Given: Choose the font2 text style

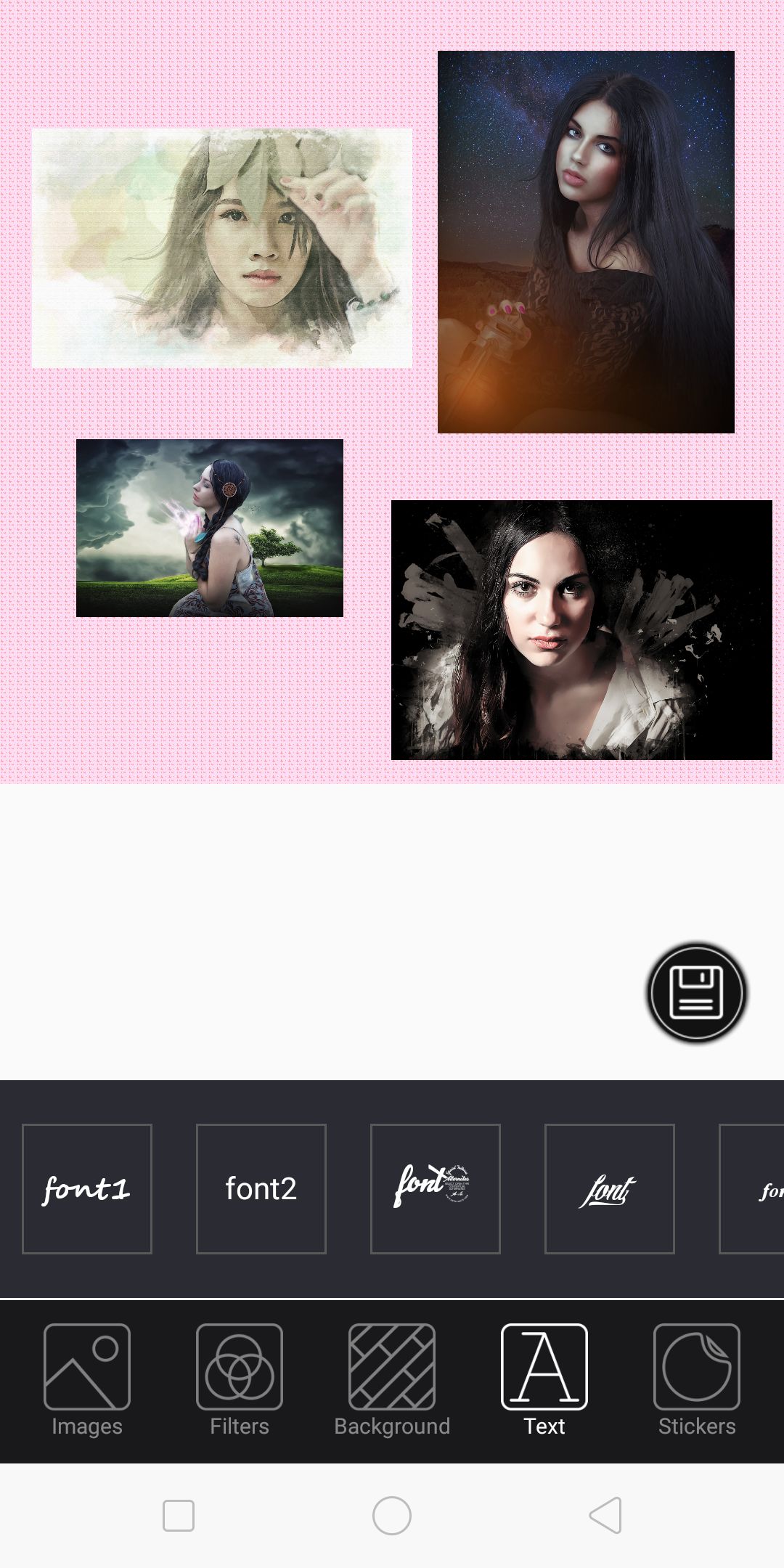Looking at the screenshot, I should click(261, 1189).
